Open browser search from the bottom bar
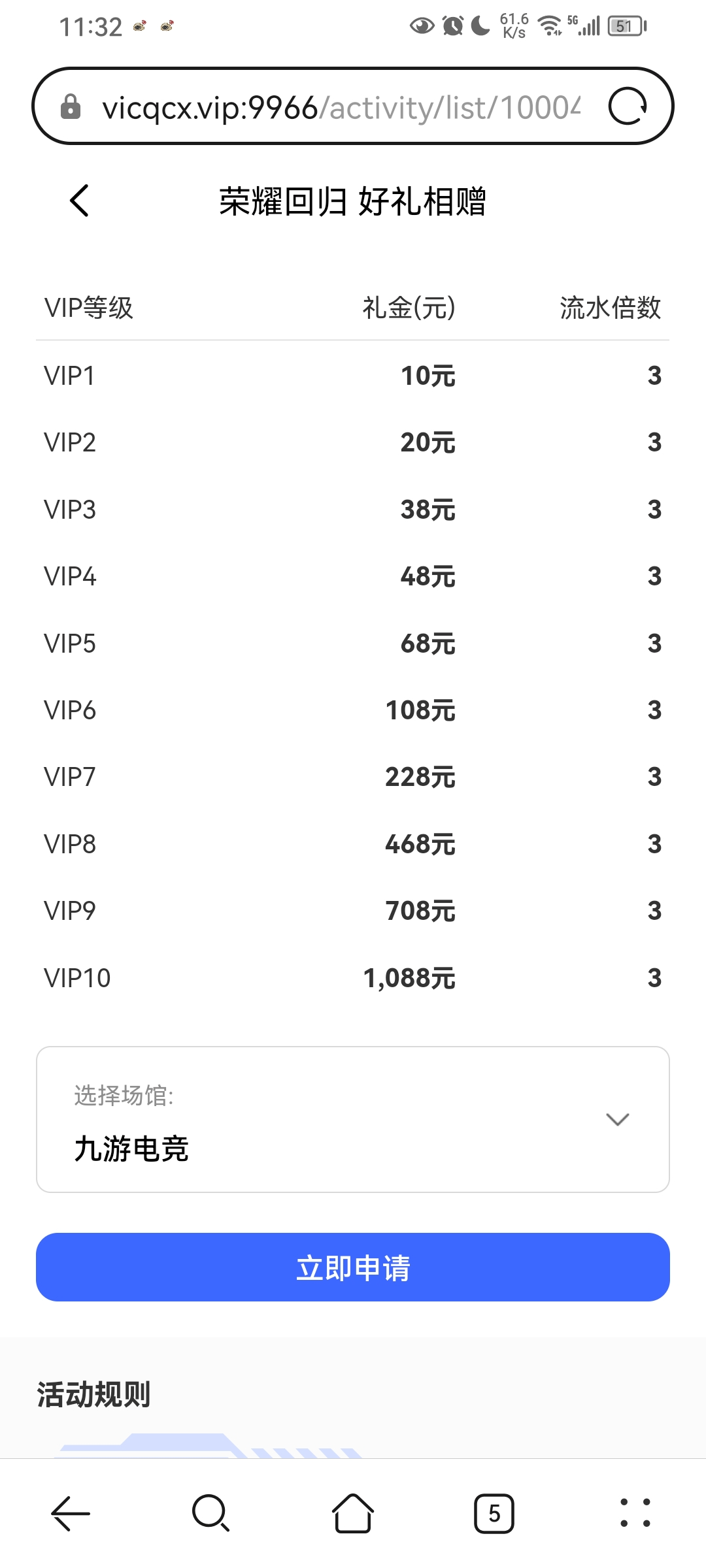This screenshot has height=1568, width=706. click(x=211, y=1513)
